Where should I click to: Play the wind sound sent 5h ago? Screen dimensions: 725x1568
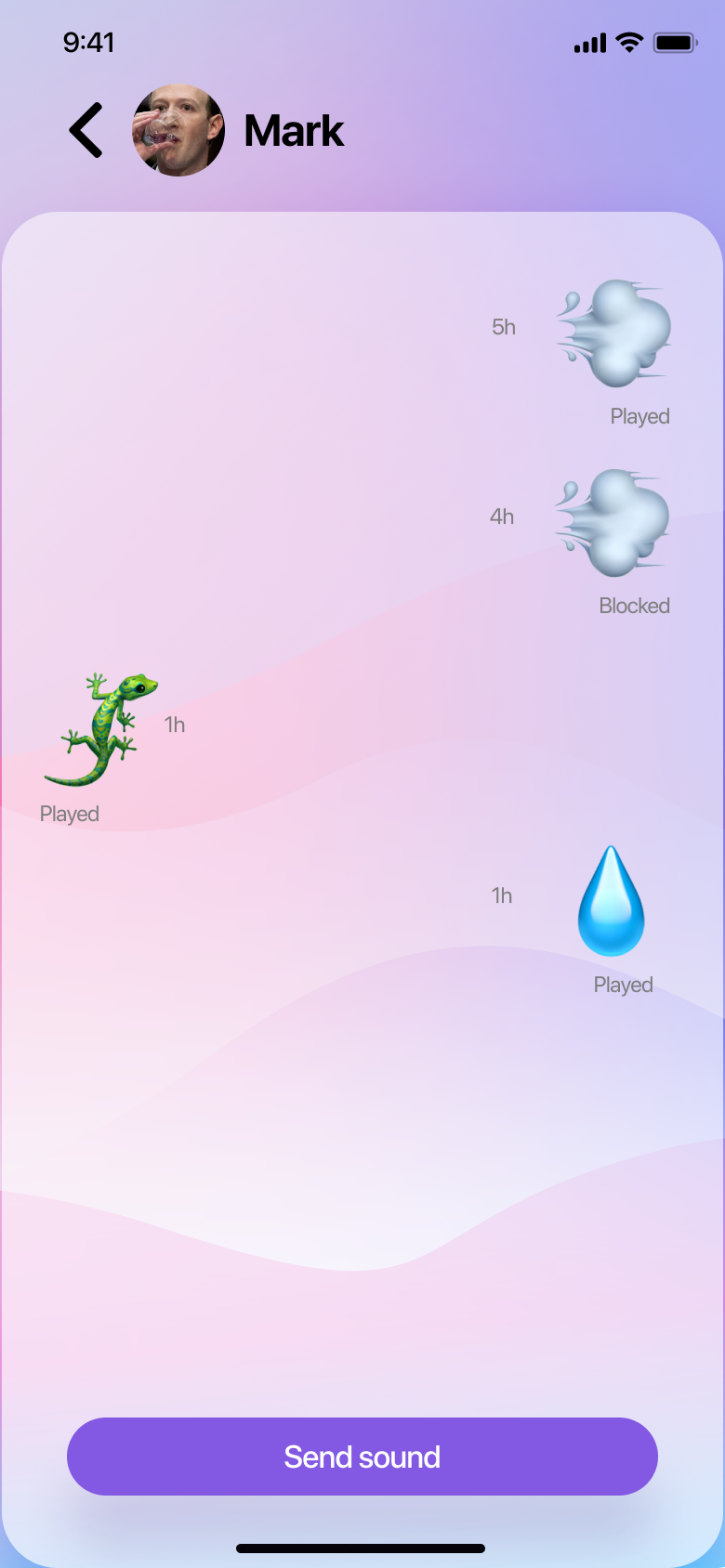tap(614, 333)
